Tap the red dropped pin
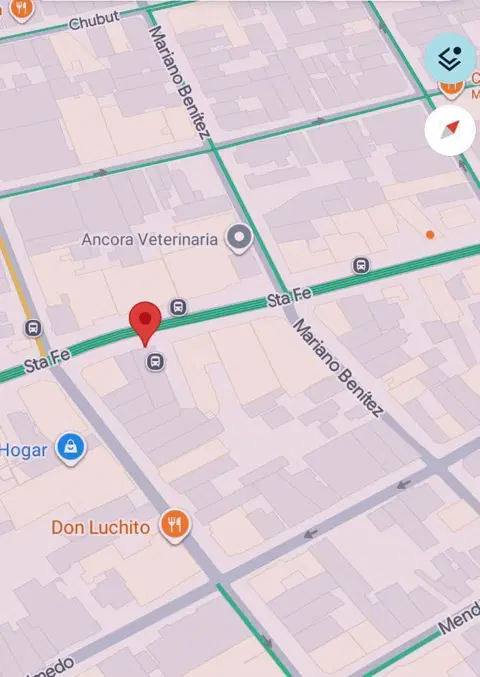This screenshot has height=677, width=480. point(145,324)
